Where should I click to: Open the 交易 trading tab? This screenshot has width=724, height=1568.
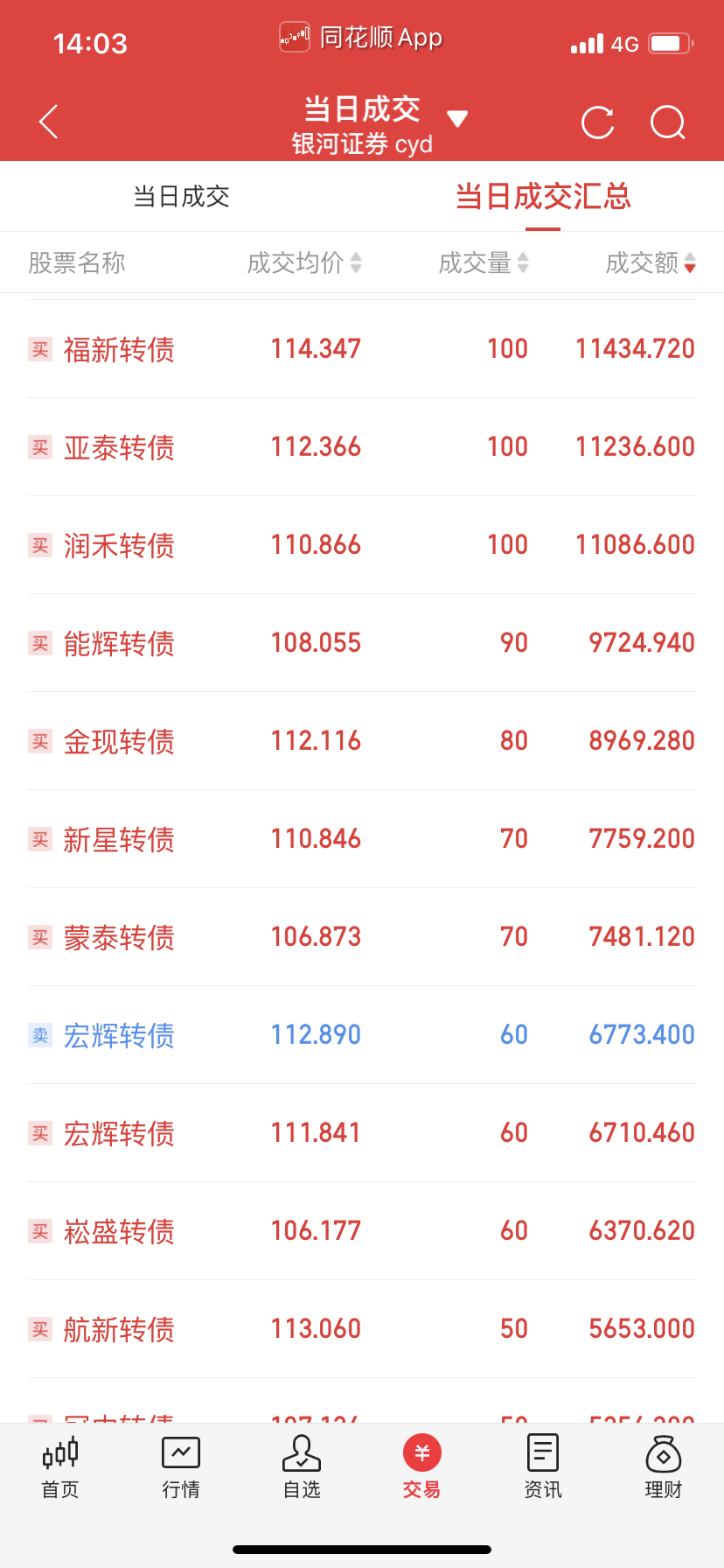(422, 1467)
